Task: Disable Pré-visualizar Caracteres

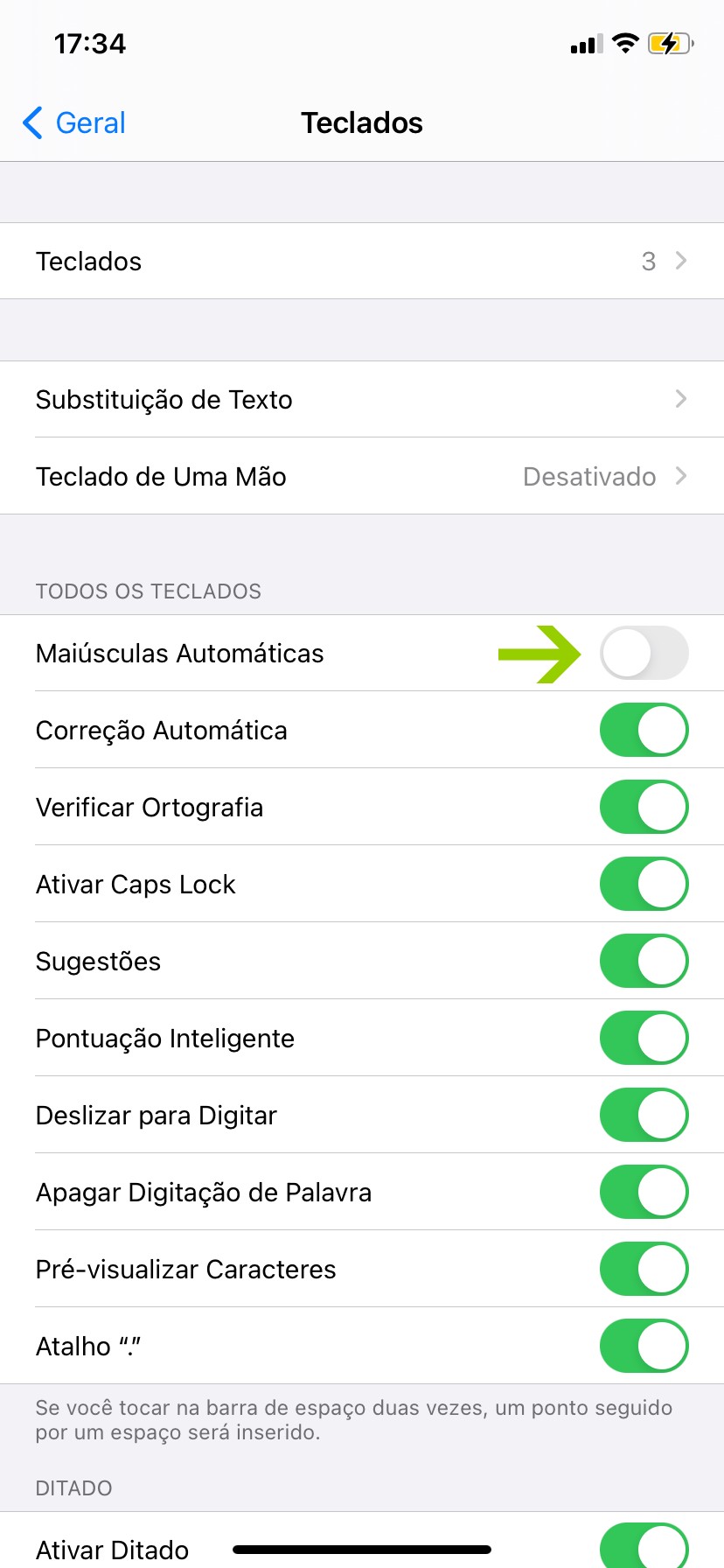Action: click(644, 1269)
